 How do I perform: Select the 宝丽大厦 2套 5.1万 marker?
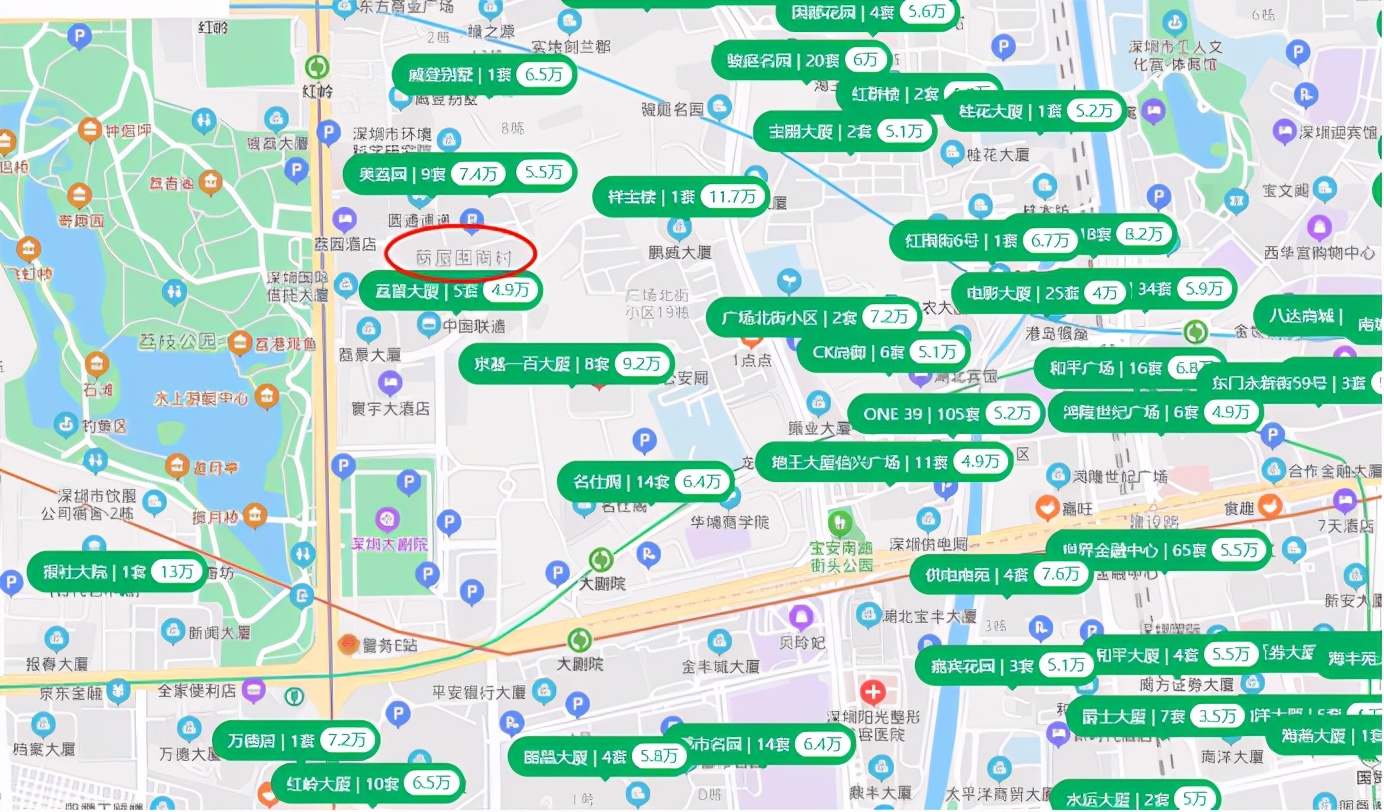(845, 131)
